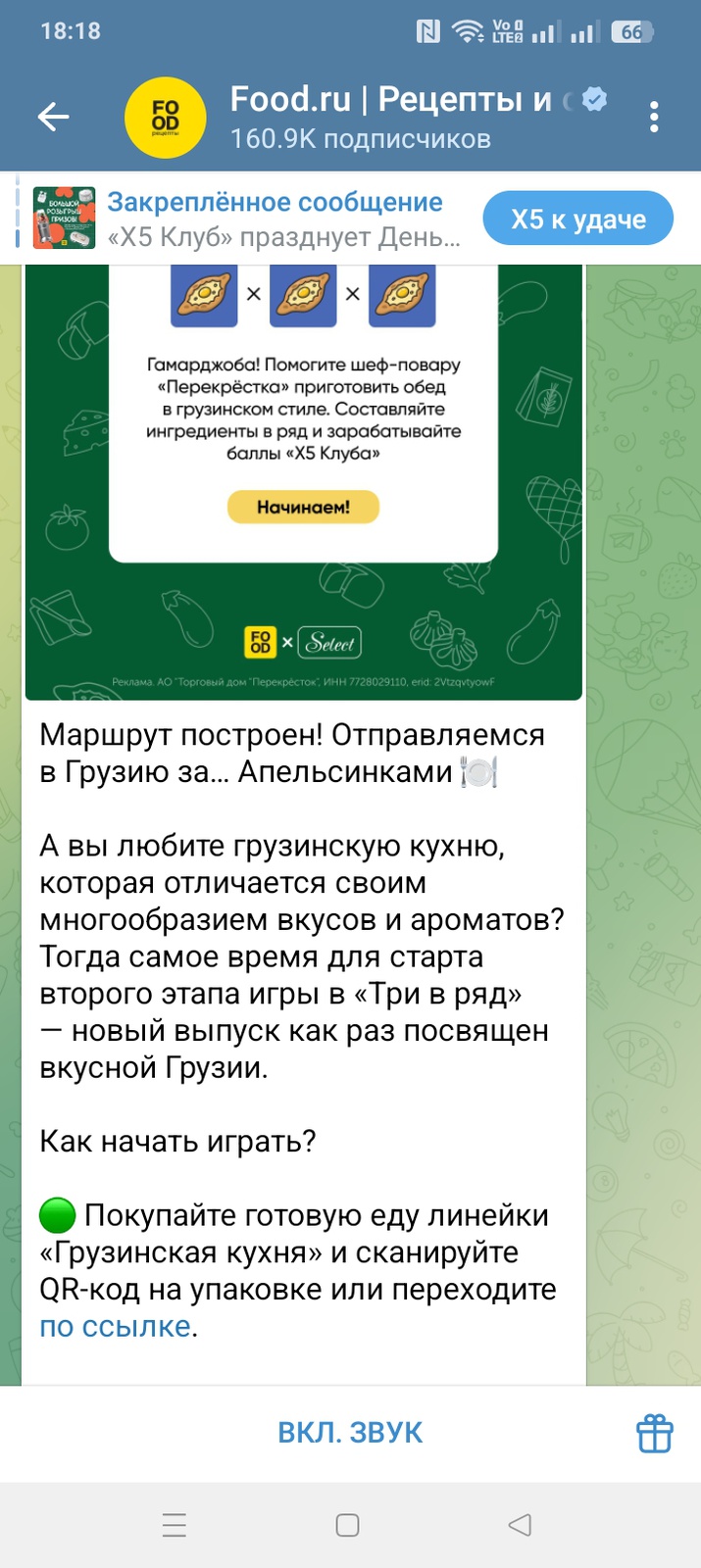The width and height of the screenshot is (701, 1568).
Task: Follow the 'по ссылке' link
Action: [116, 1326]
